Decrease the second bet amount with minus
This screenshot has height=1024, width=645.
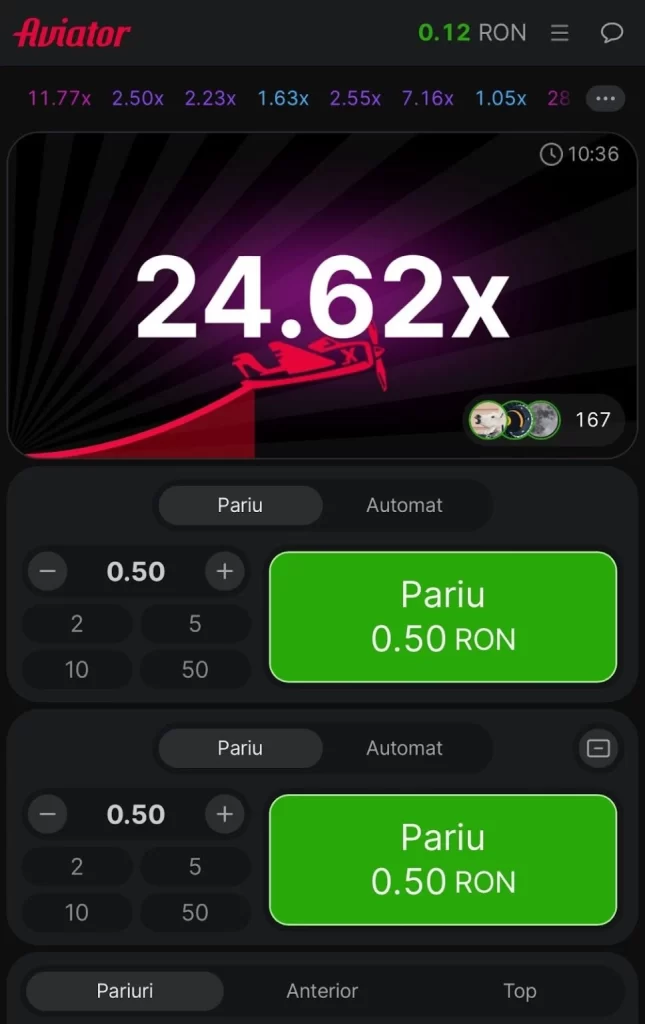pyautogui.click(x=47, y=815)
